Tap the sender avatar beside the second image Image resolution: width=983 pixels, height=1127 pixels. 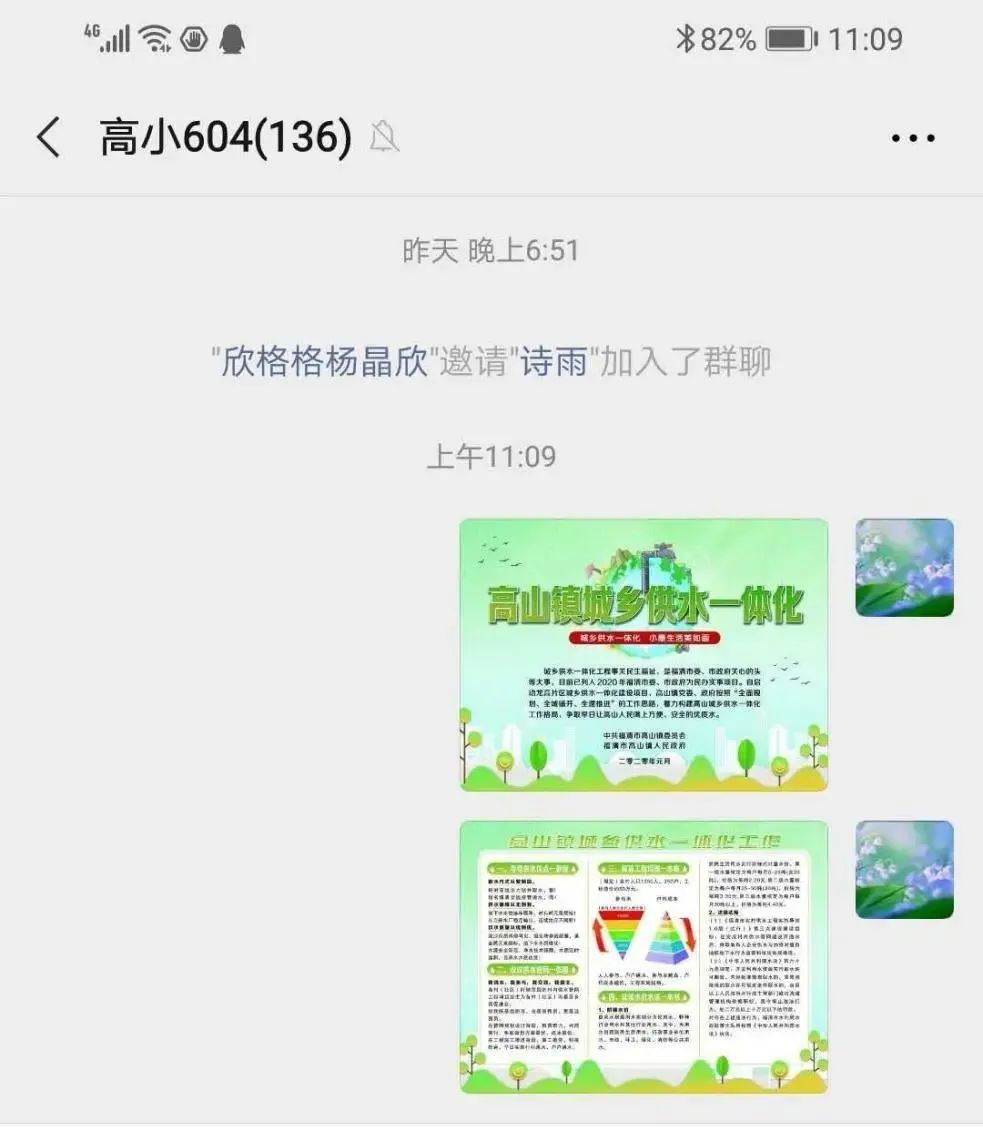tap(904, 869)
